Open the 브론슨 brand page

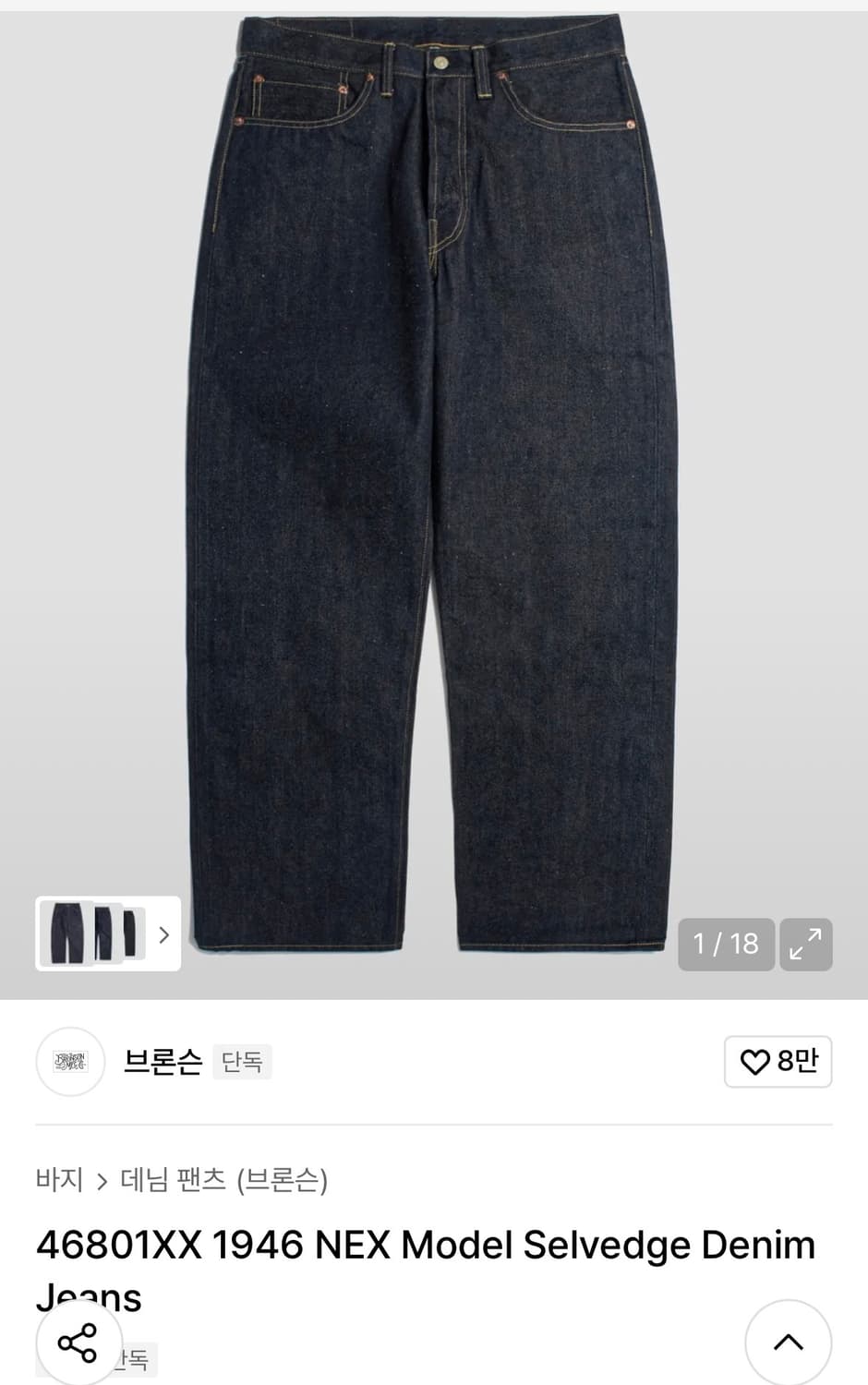[163, 1062]
